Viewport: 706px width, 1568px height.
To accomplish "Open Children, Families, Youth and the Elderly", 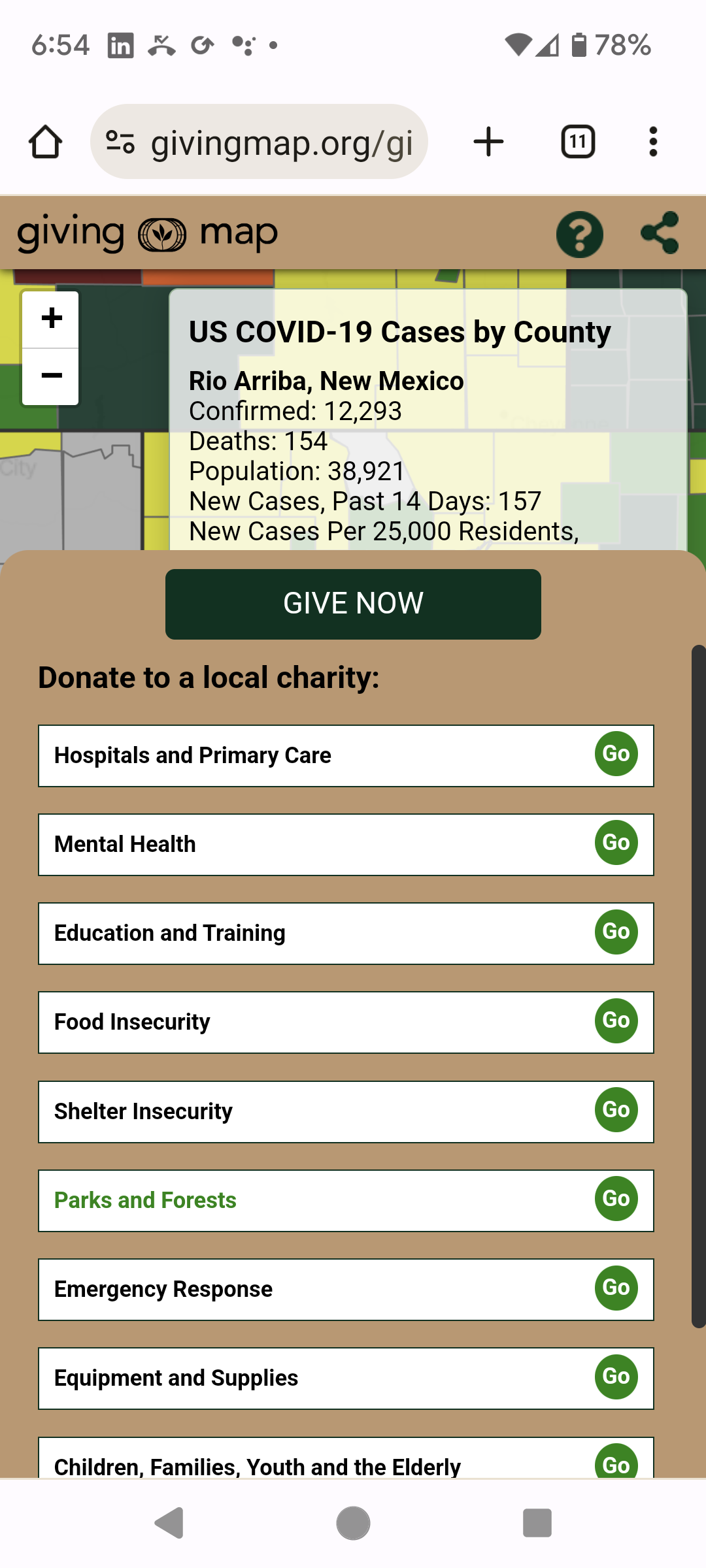I will [616, 1462].
